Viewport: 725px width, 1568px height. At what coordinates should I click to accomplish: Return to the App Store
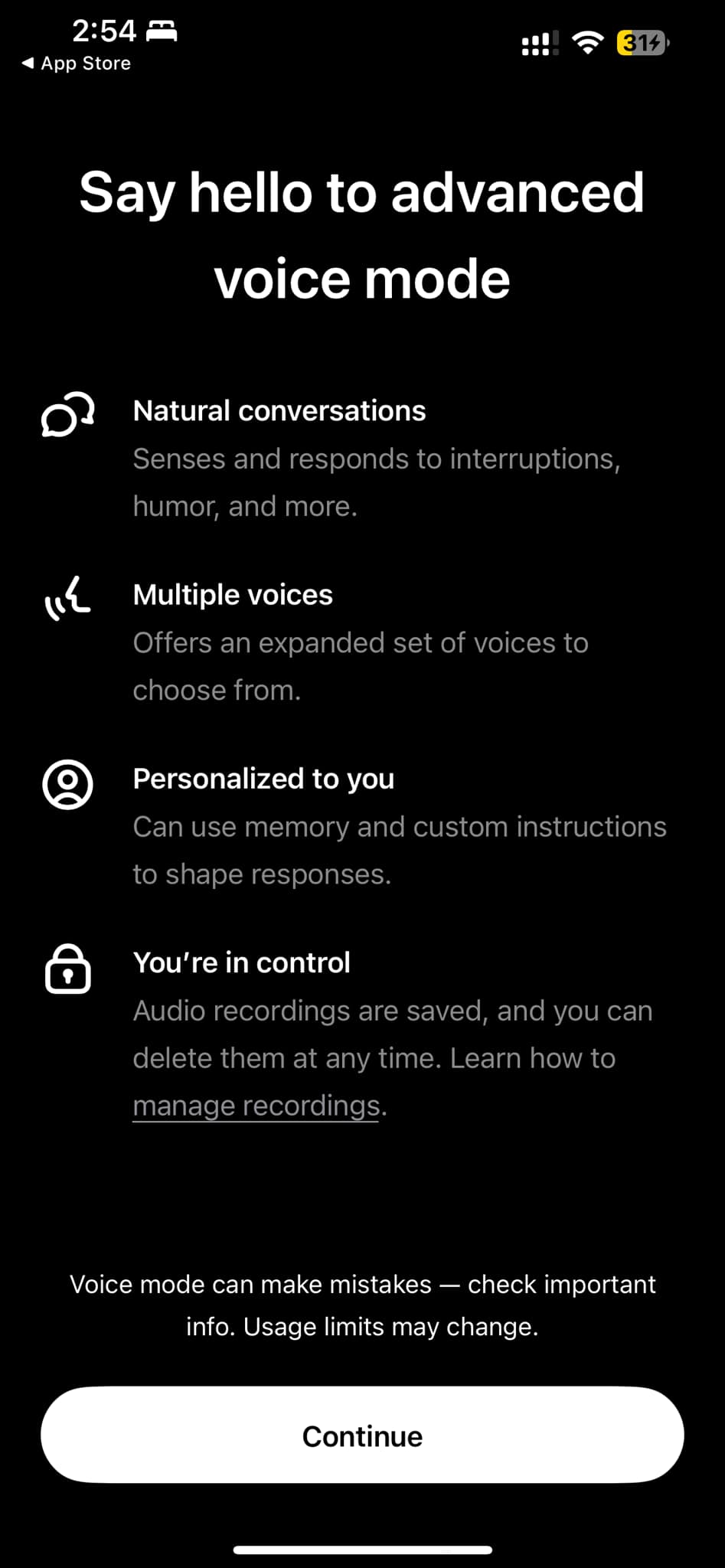[76, 64]
